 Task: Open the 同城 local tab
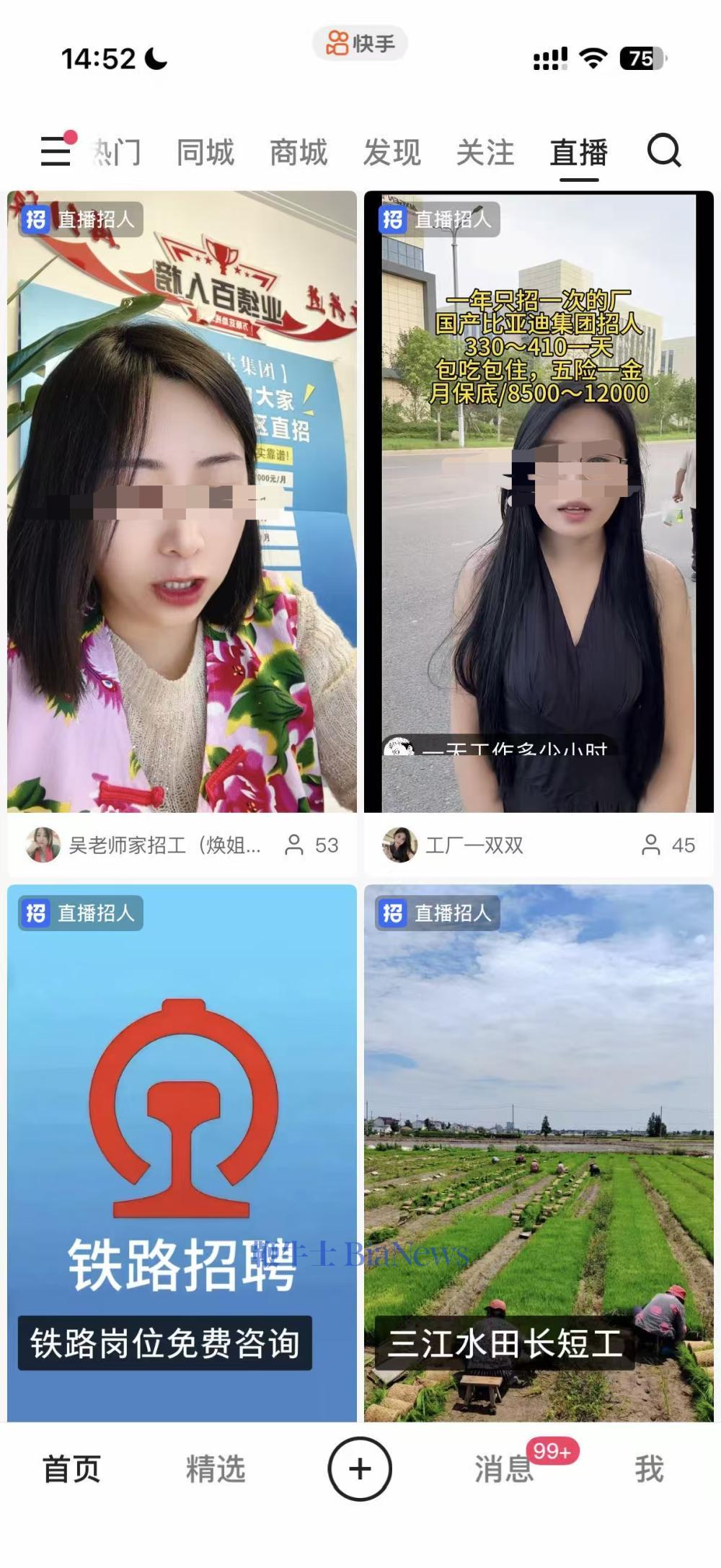point(206,152)
